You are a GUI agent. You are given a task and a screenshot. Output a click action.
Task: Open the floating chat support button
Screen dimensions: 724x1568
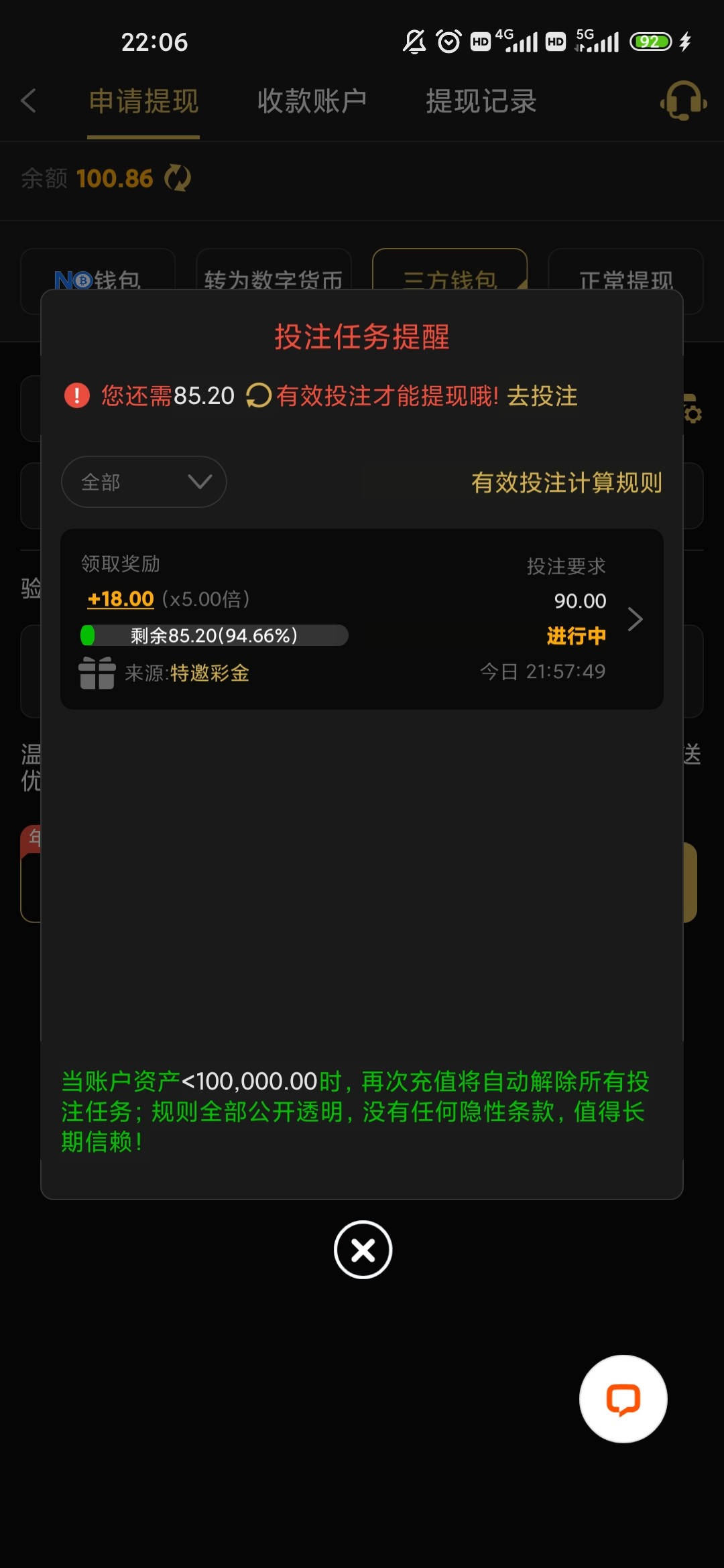623,1399
